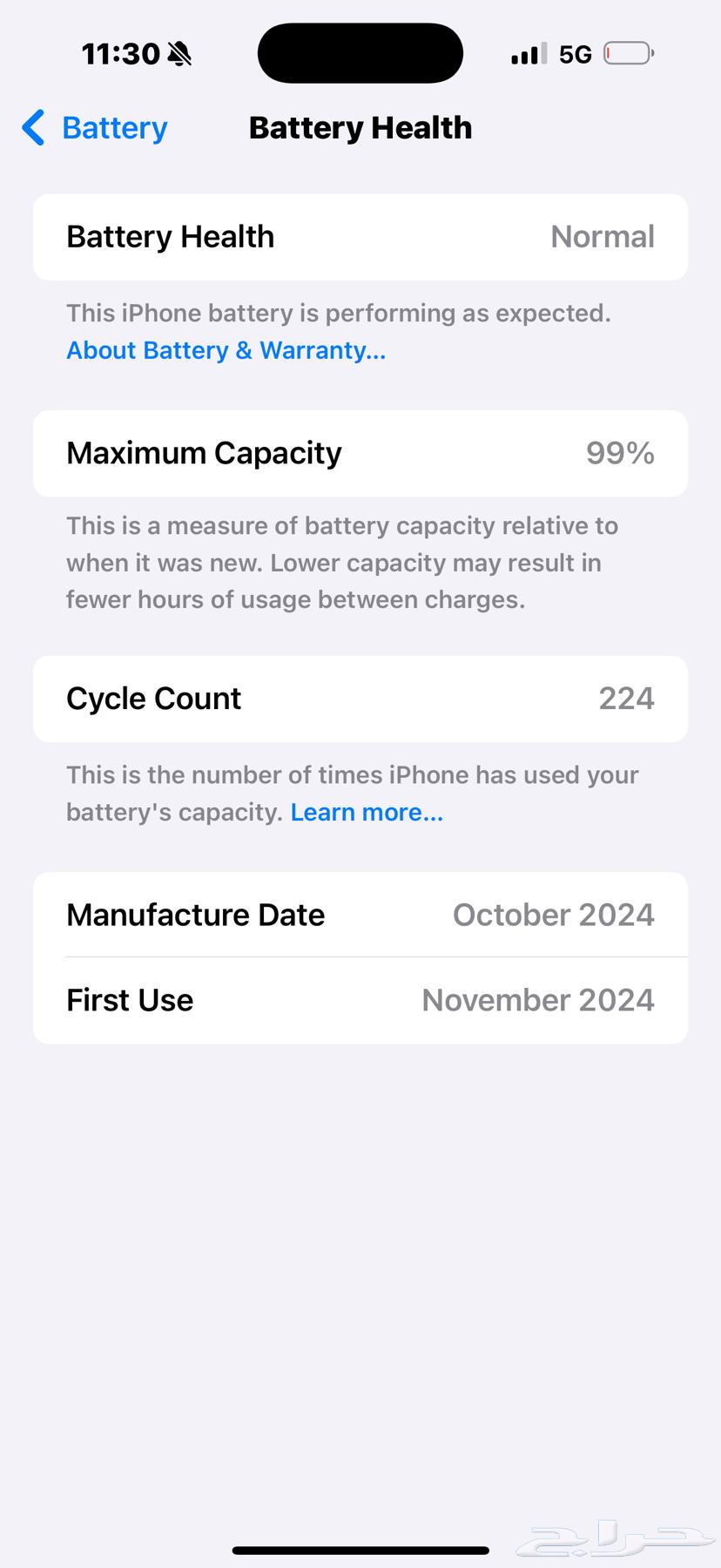The height and width of the screenshot is (1568, 721).
Task: Open the Learn more link
Action: point(367,811)
